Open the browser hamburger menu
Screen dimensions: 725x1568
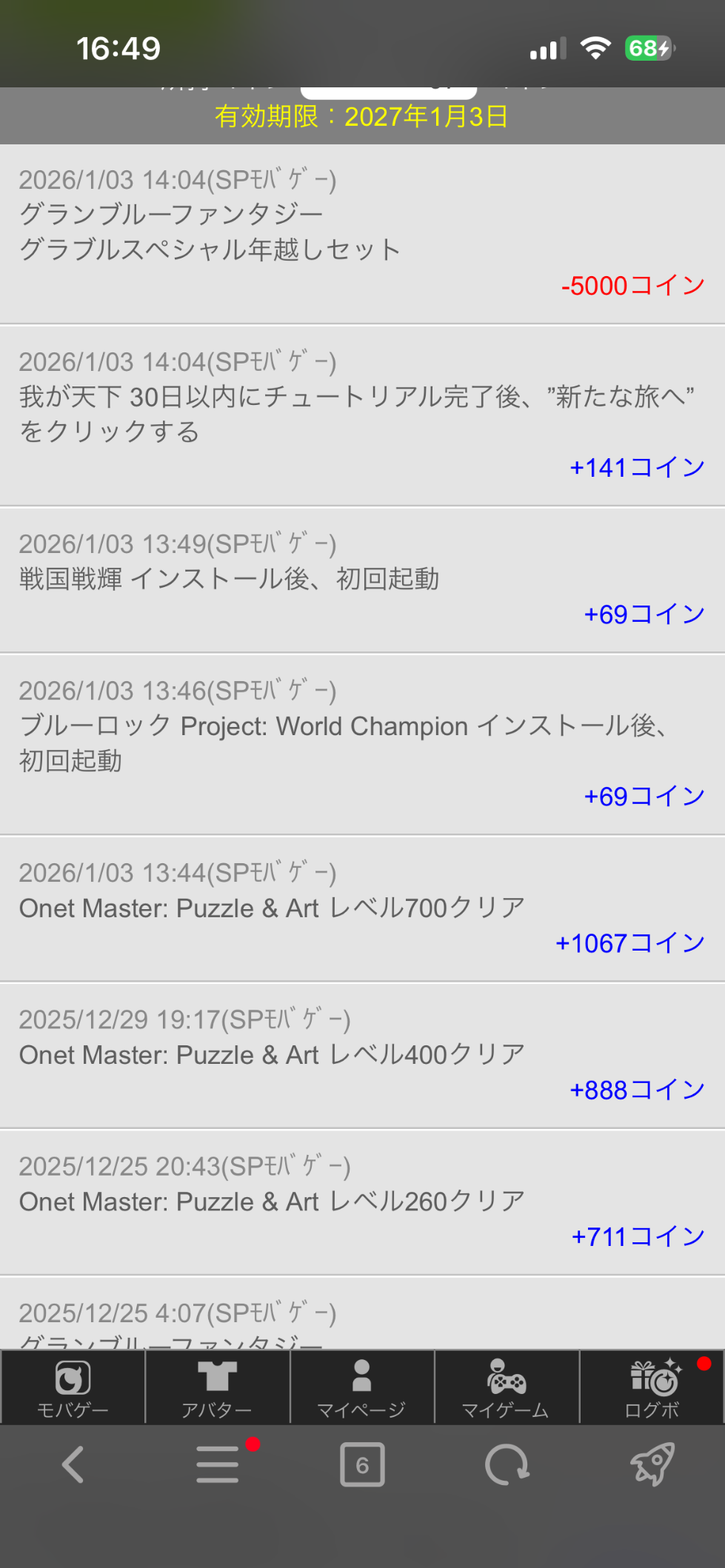[218, 1464]
